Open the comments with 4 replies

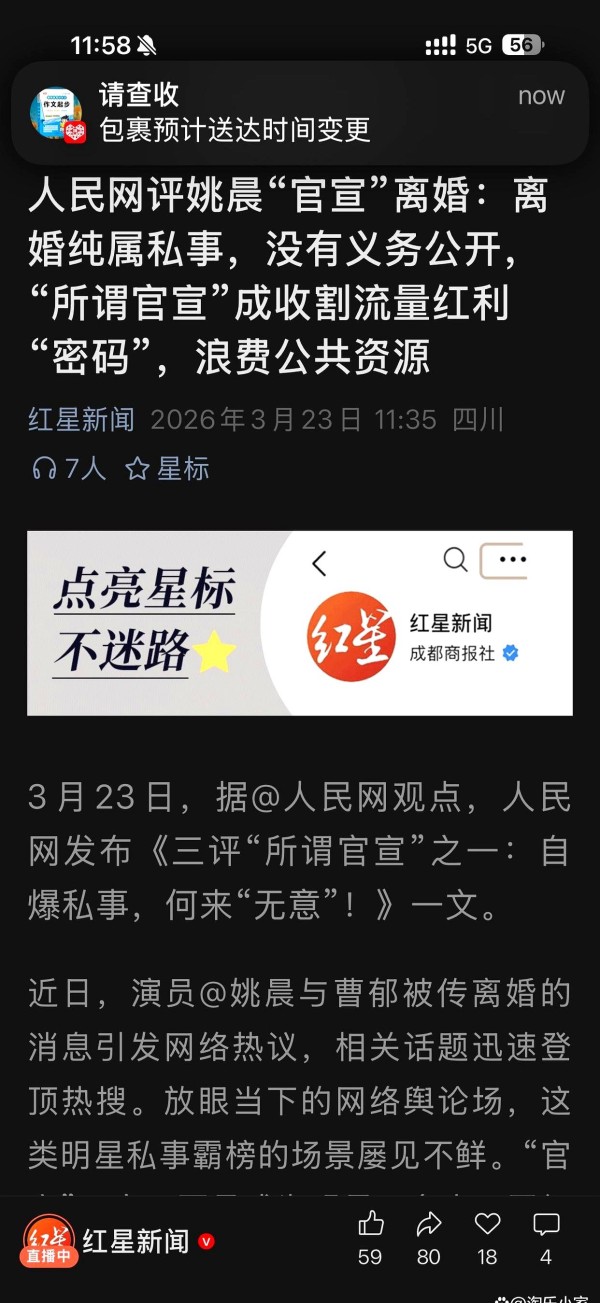tap(546, 1225)
